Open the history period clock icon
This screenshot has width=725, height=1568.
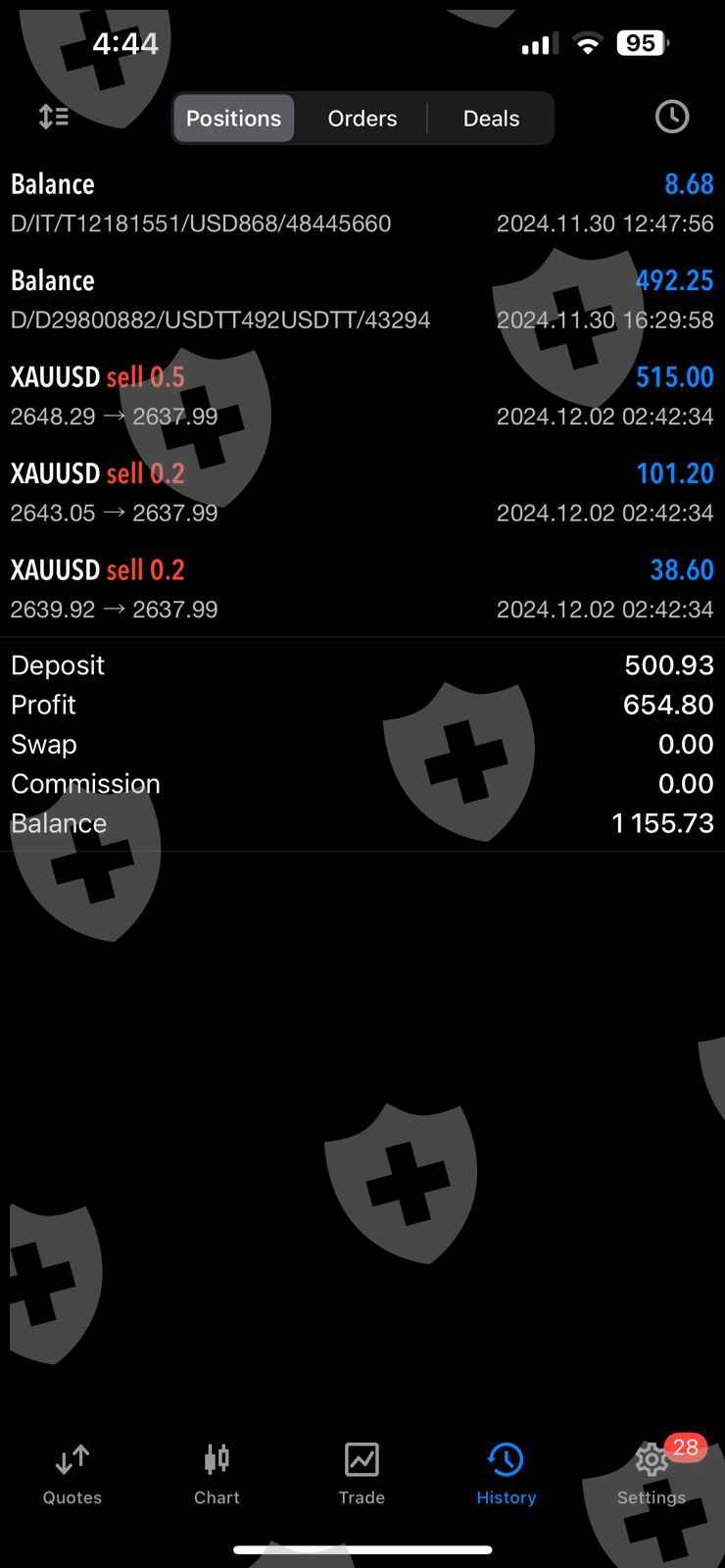(671, 118)
